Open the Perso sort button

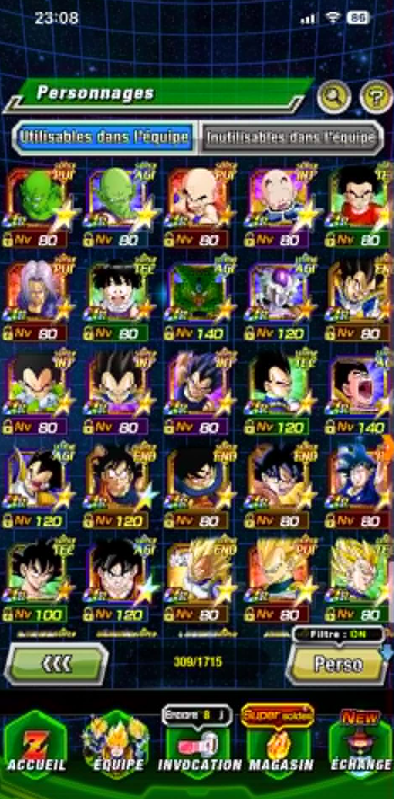pos(337,663)
